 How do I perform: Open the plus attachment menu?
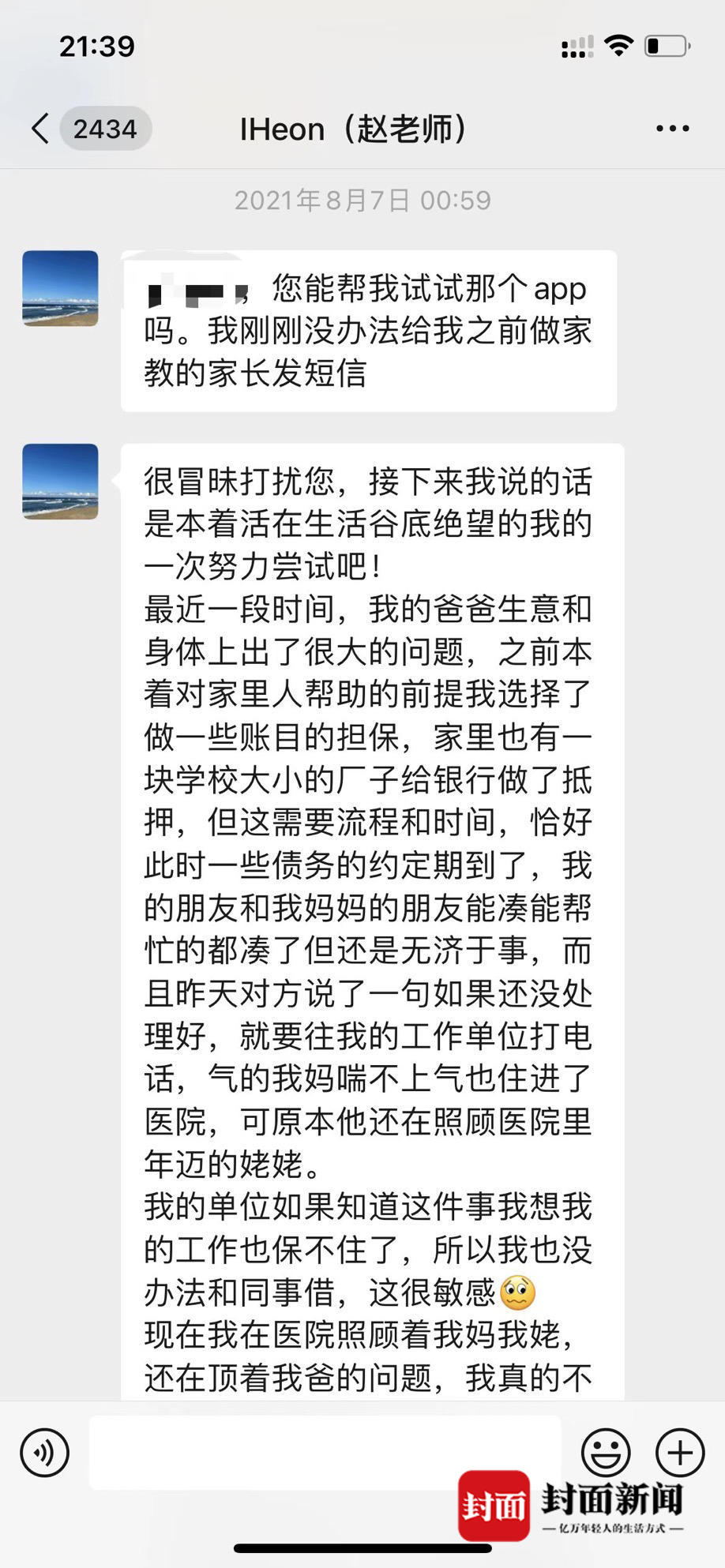(x=680, y=1452)
